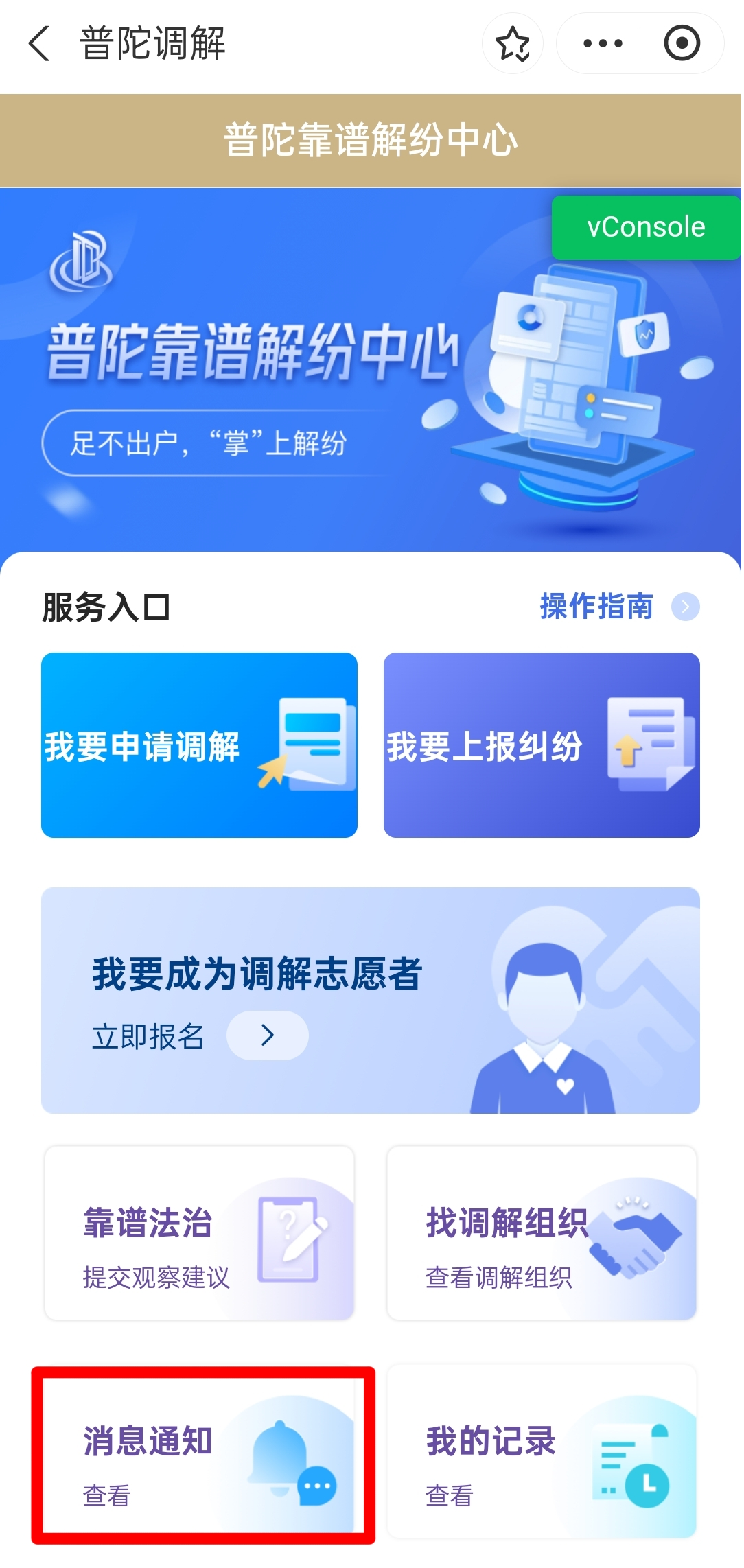Open 找调解组织 card
The width and height of the screenshot is (744, 1568).
click(x=542, y=1233)
